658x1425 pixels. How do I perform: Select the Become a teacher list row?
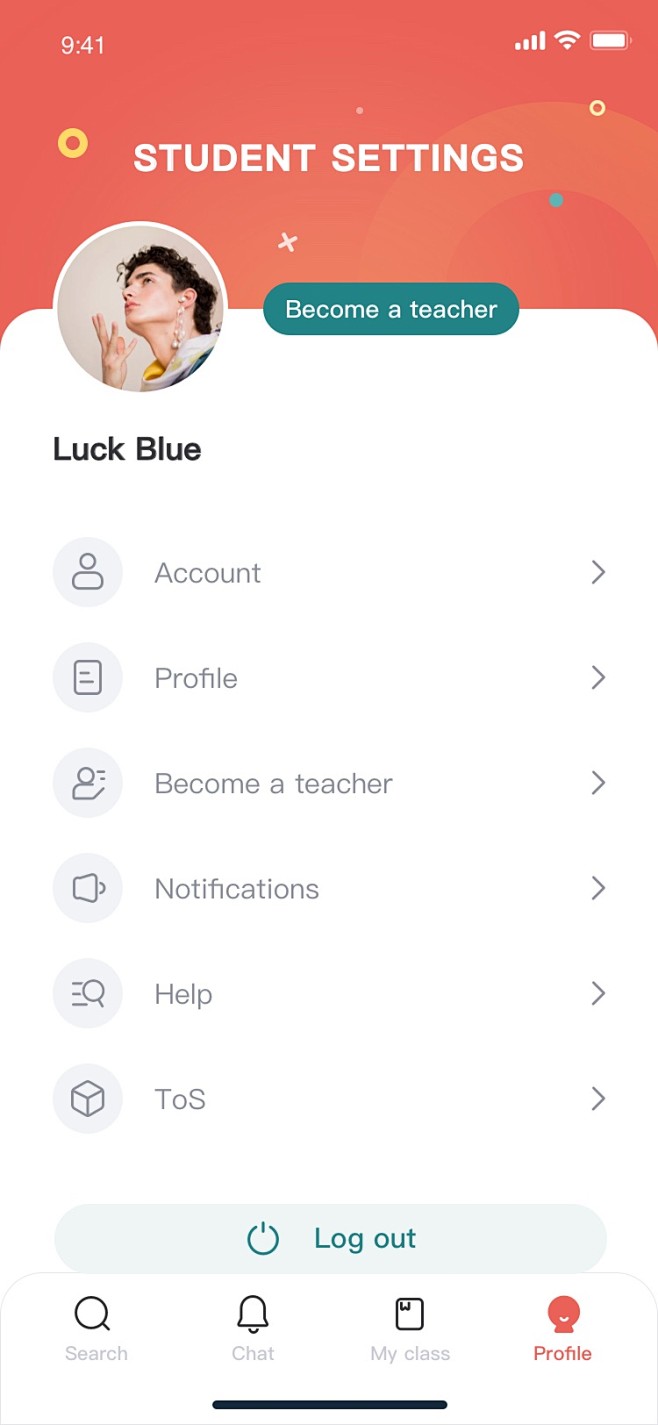(329, 784)
